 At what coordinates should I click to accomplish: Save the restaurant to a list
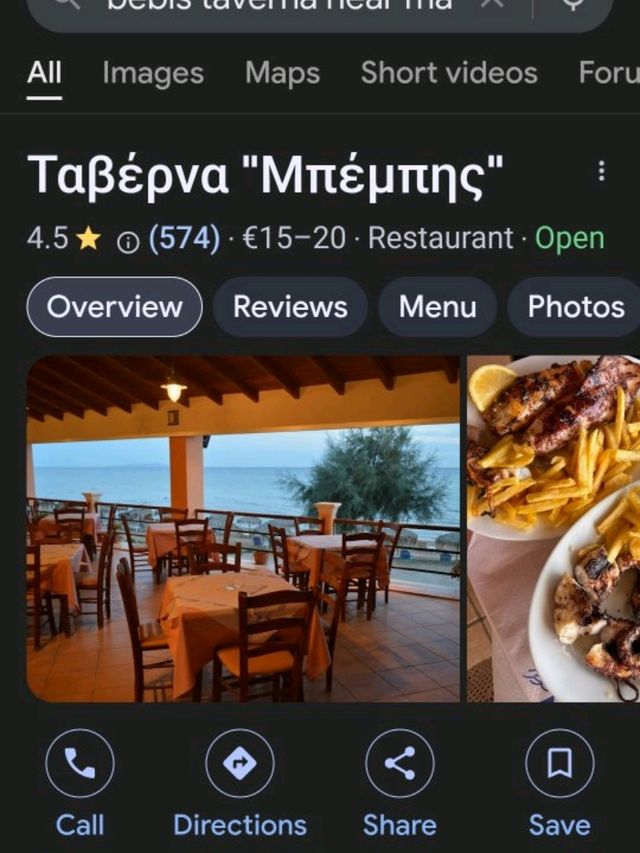coord(560,784)
